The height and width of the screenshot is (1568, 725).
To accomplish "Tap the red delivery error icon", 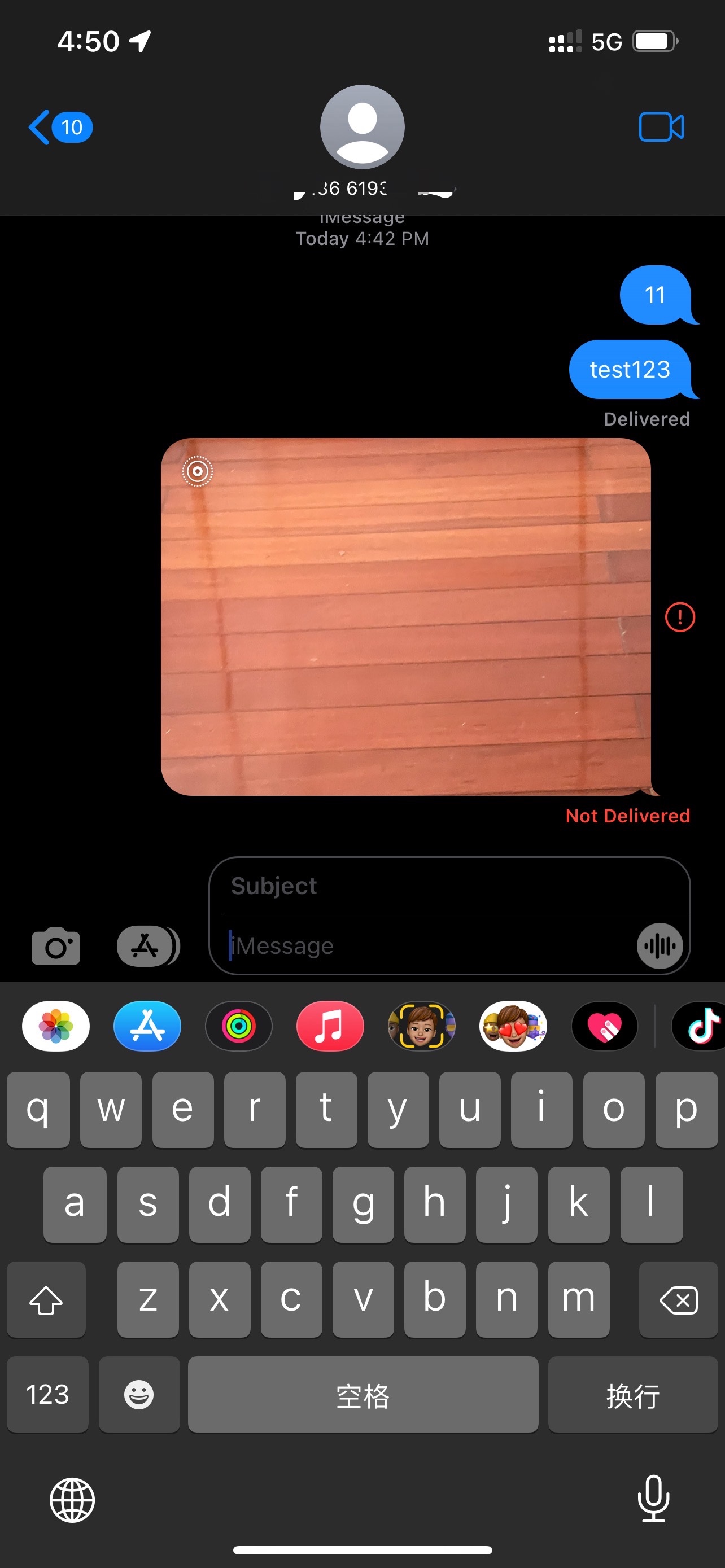I will click(679, 617).
